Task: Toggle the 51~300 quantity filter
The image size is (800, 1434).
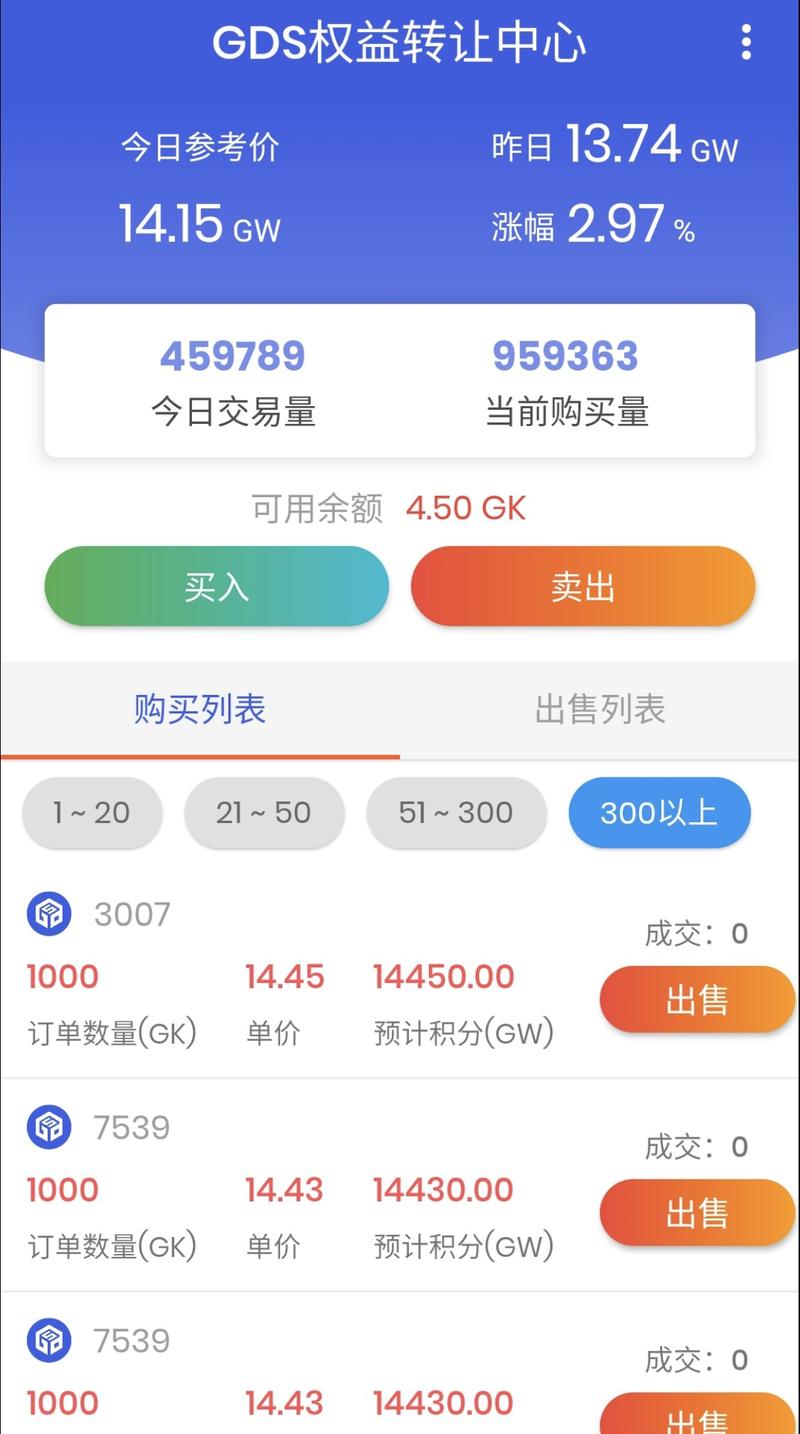Action: pyautogui.click(x=456, y=813)
